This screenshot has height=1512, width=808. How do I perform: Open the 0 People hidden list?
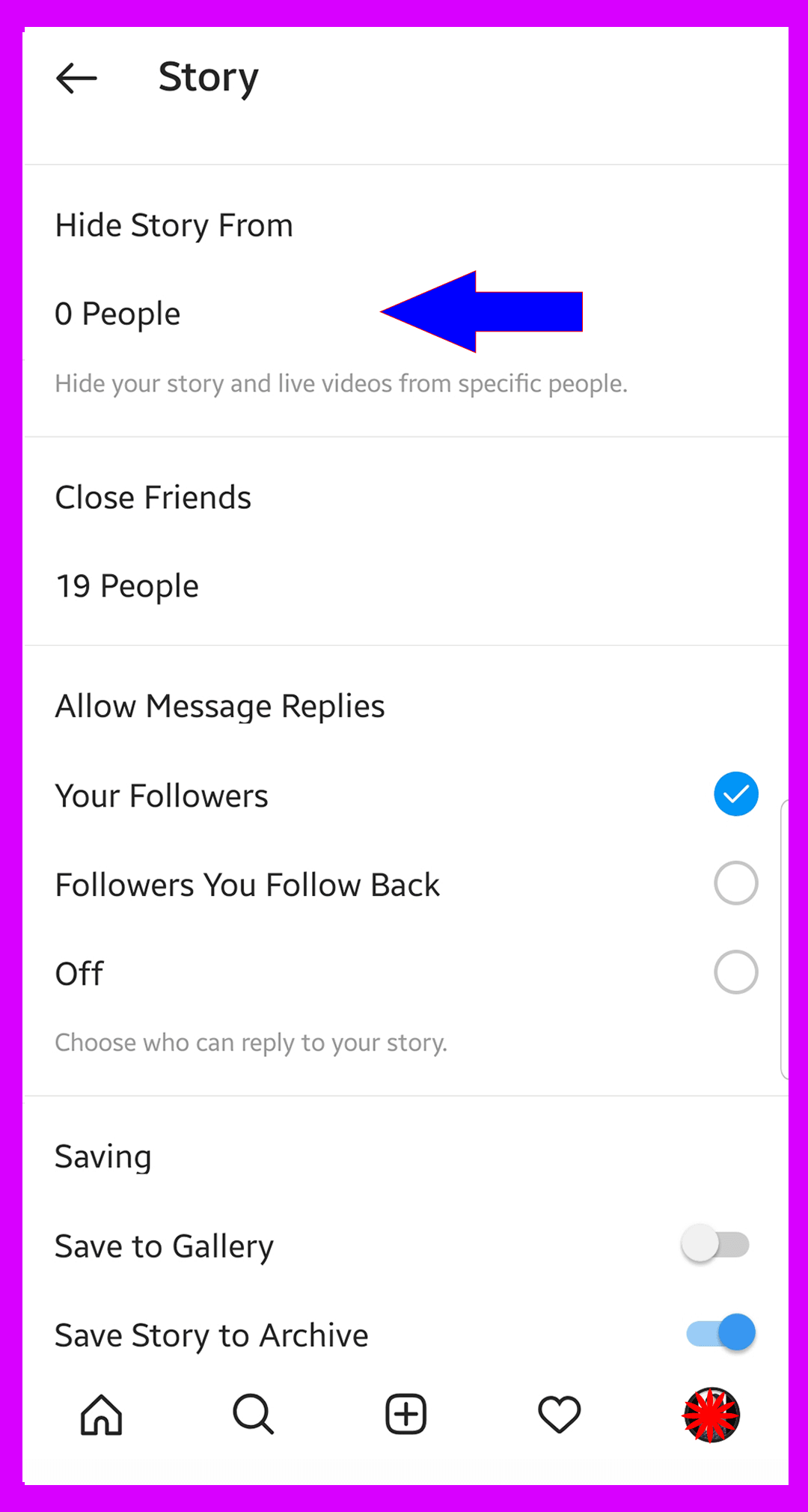[x=117, y=313]
